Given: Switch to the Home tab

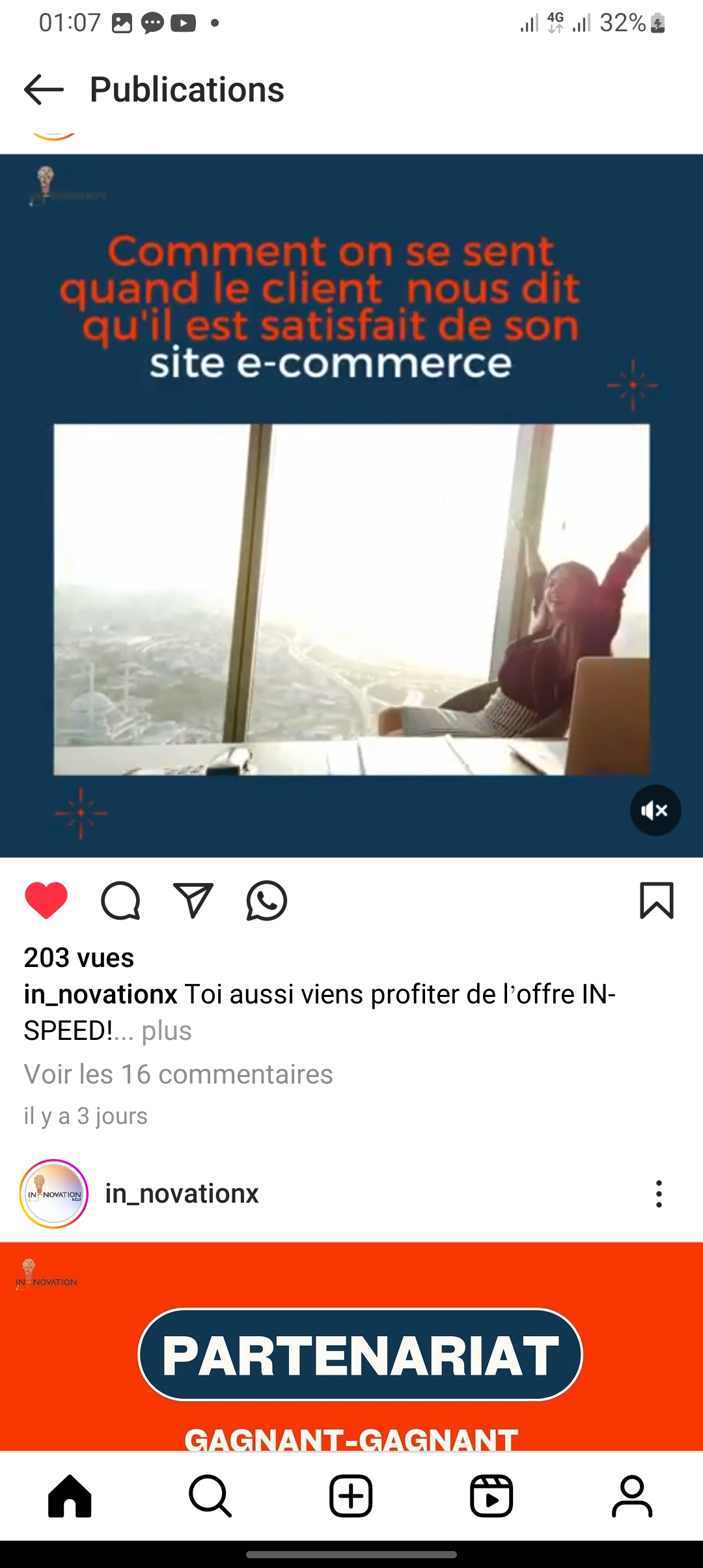Looking at the screenshot, I should [70, 1496].
